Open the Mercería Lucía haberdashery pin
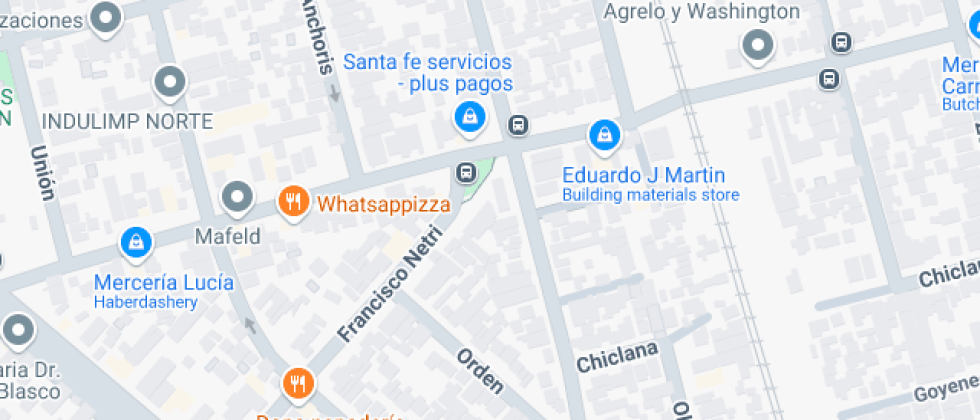This screenshot has width=980, height=420. tap(135, 242)
